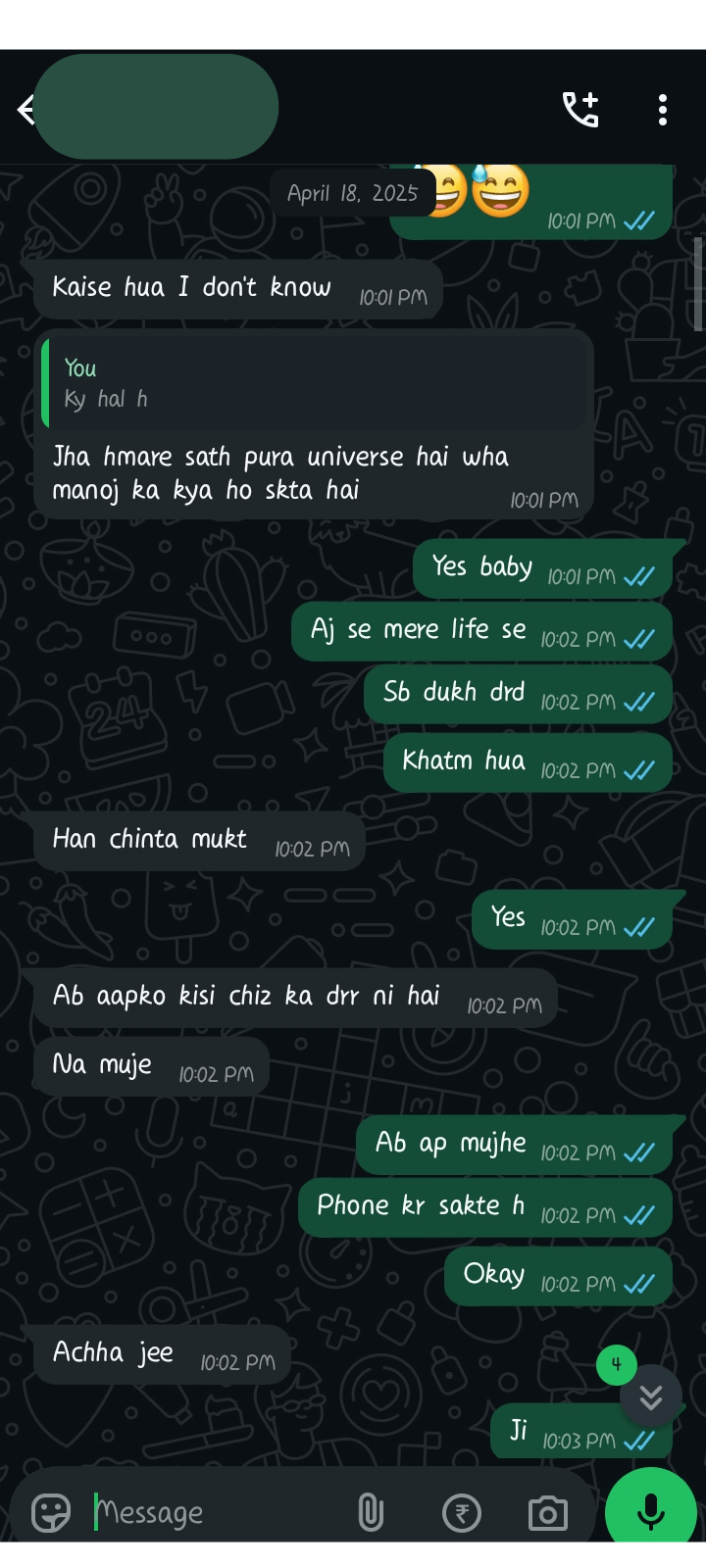Open the rupee payment option
Viewport: 706px width, 1568px height.
[x=462, y=1513]
